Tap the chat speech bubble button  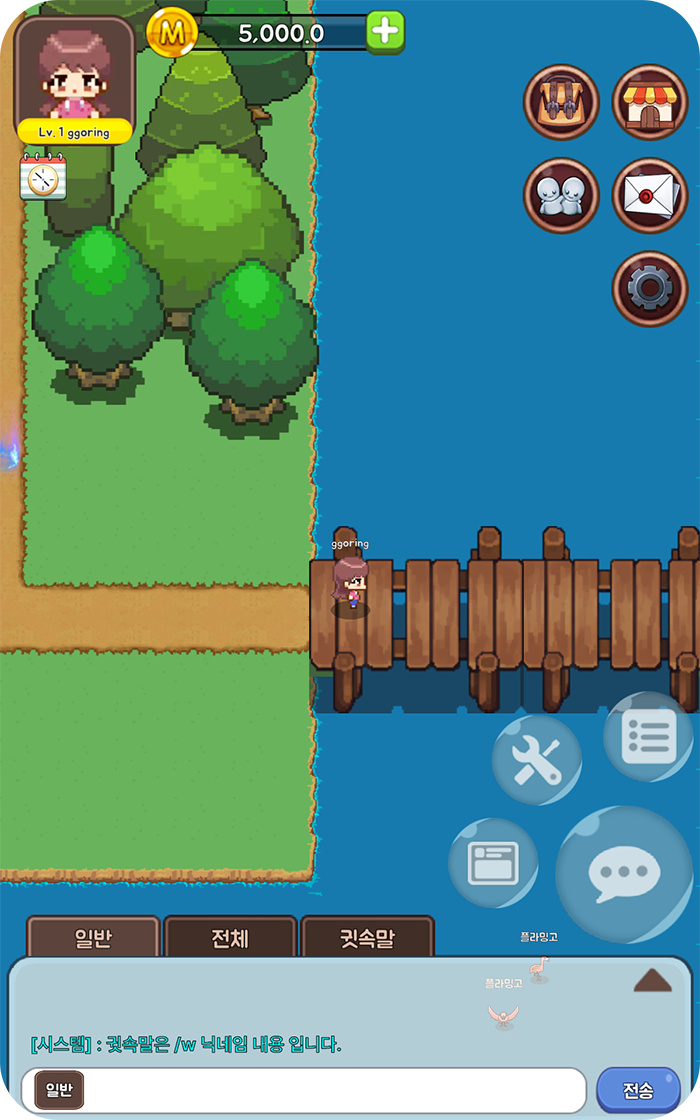(x=624, y=873)
